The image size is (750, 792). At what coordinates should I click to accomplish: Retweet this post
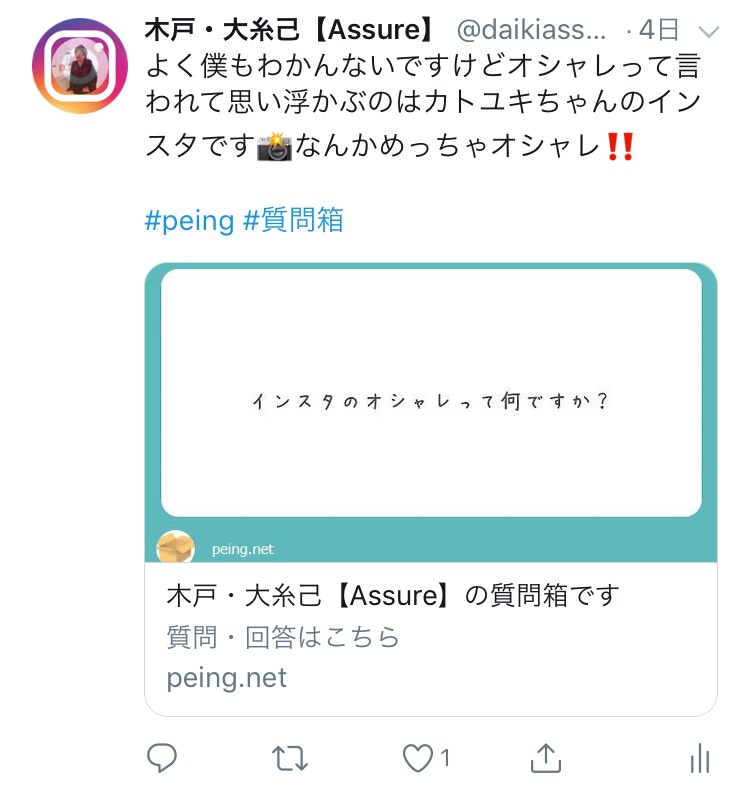click(291, 759)
